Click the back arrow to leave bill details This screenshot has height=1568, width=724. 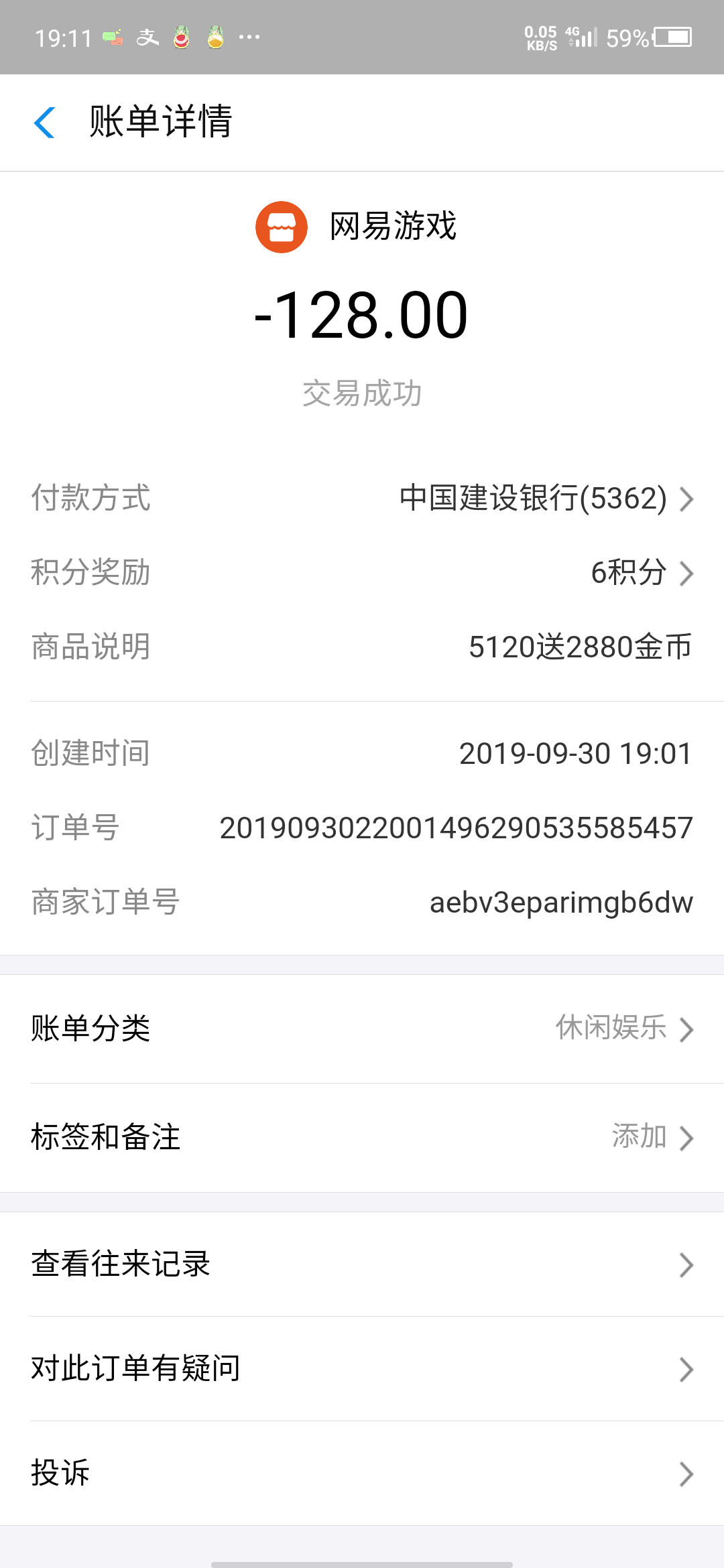[x=44, y=122]
